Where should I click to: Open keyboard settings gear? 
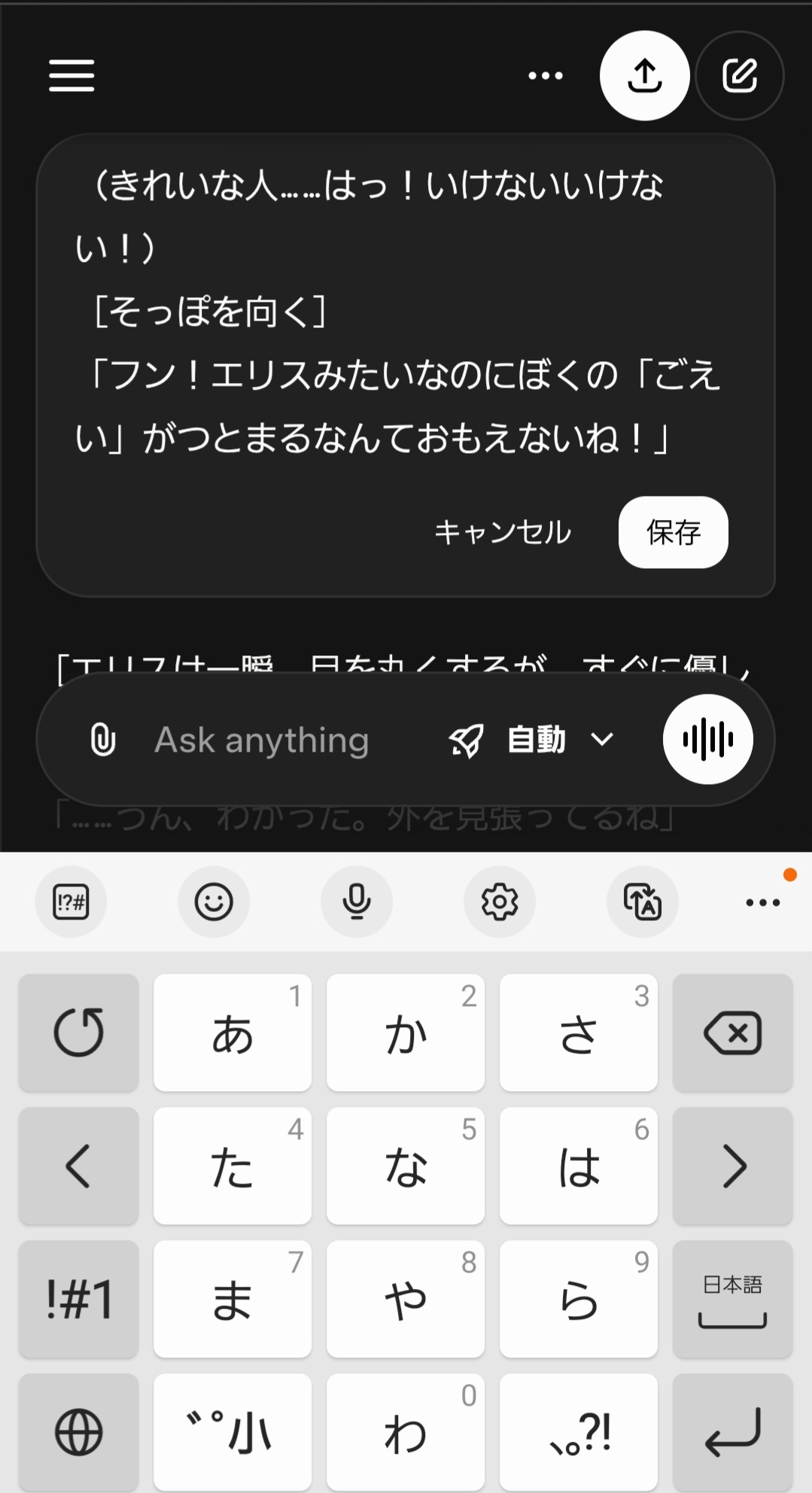(500, 902)
